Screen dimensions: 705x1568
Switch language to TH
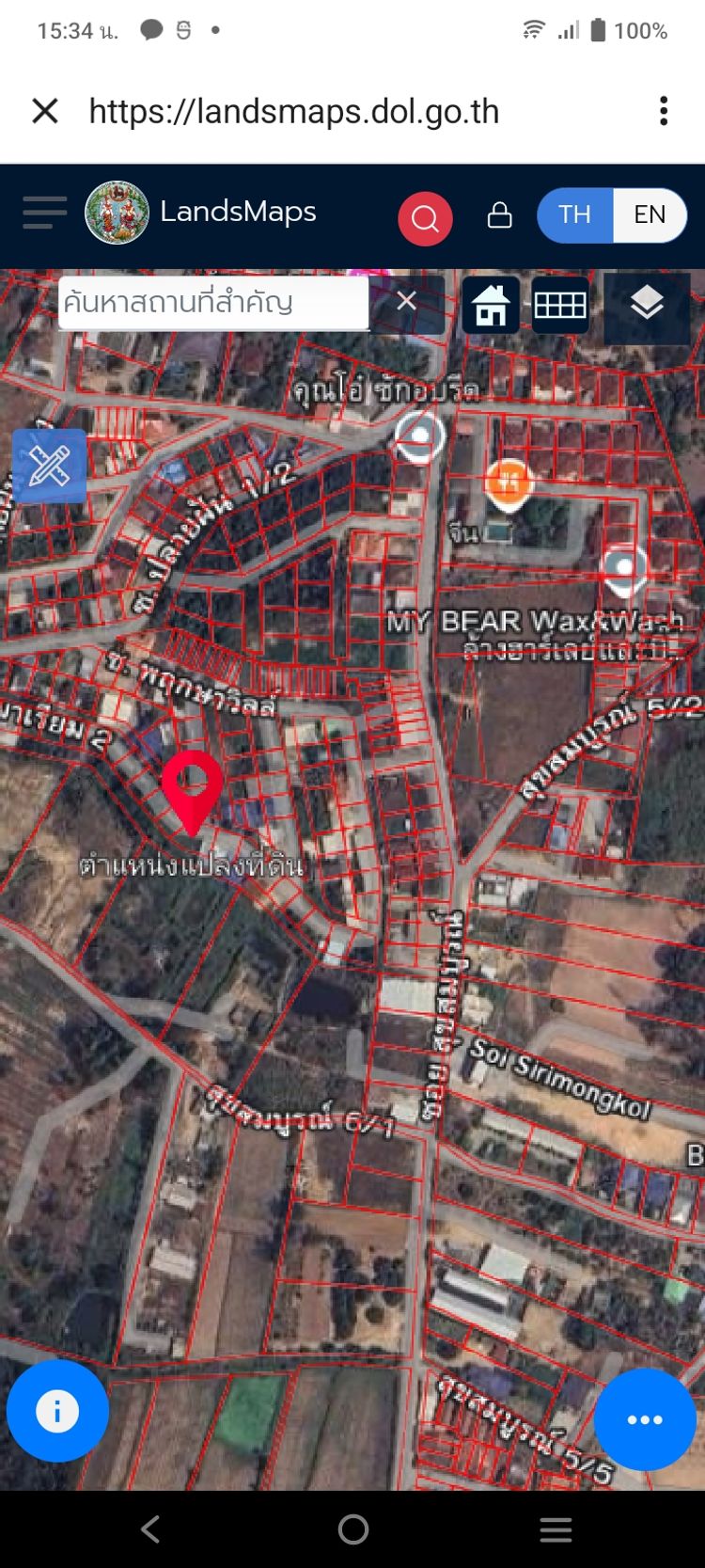point(574,215)
